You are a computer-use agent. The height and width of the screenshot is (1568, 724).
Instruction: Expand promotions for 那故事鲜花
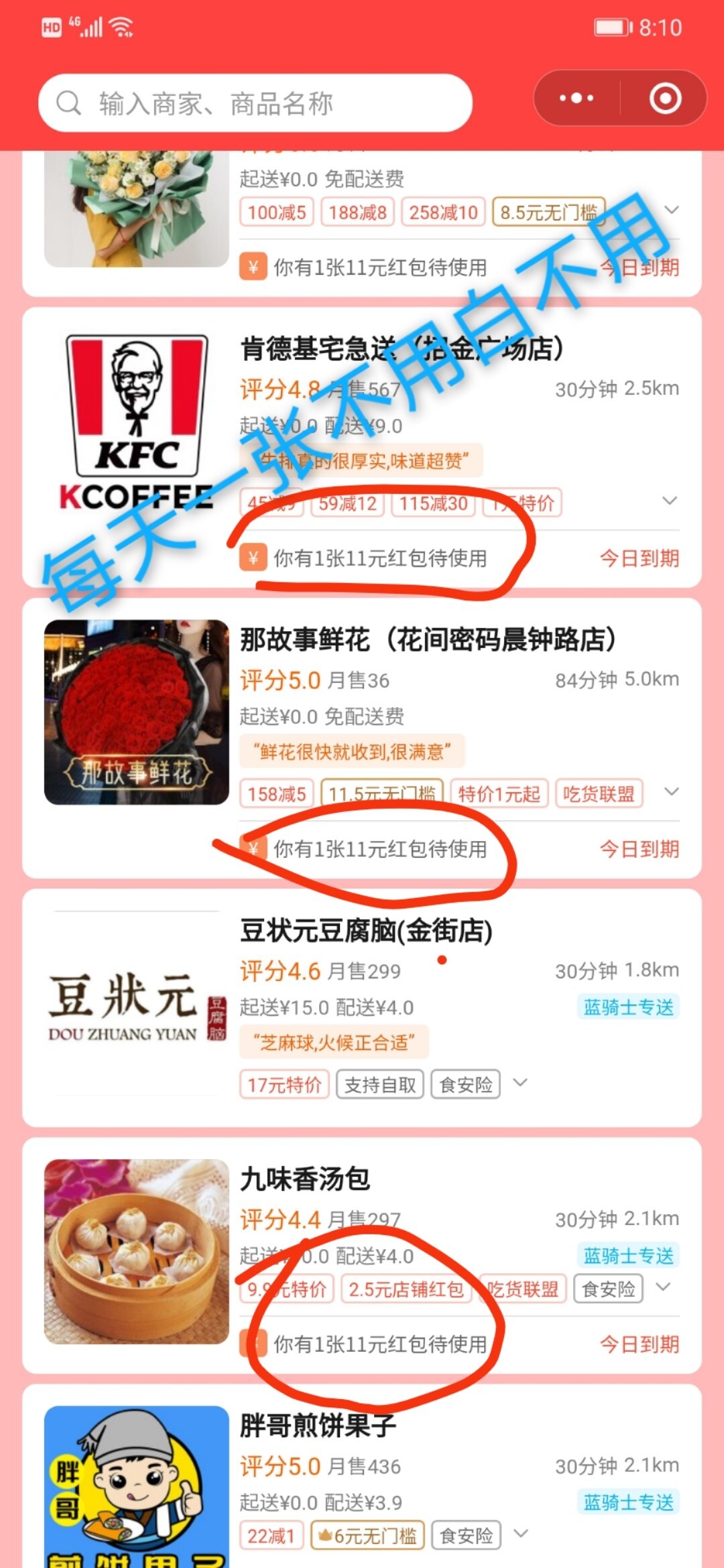(x=670, y=792)
